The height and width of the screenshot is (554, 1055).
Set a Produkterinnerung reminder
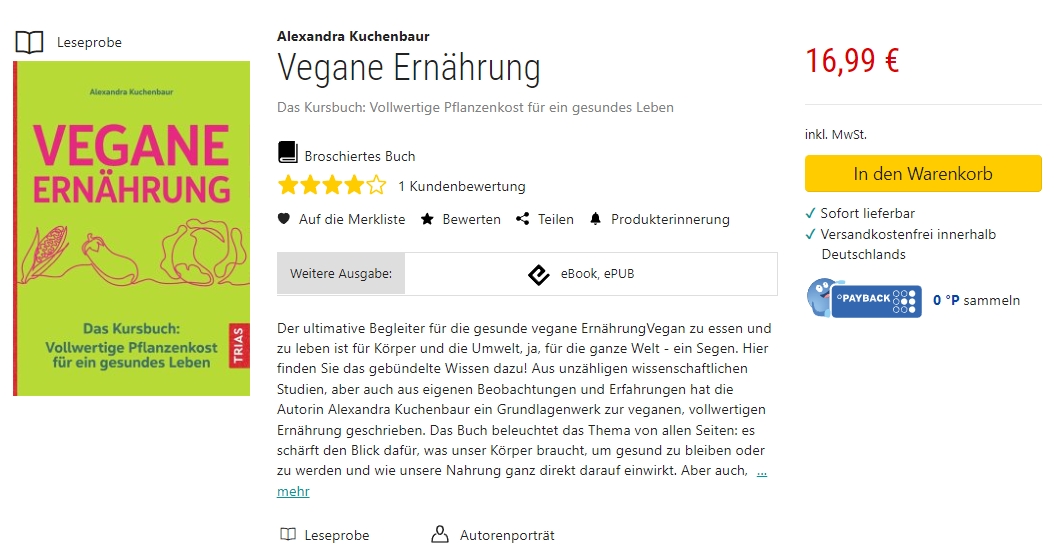pyautogui.click(x=660, y=219)
